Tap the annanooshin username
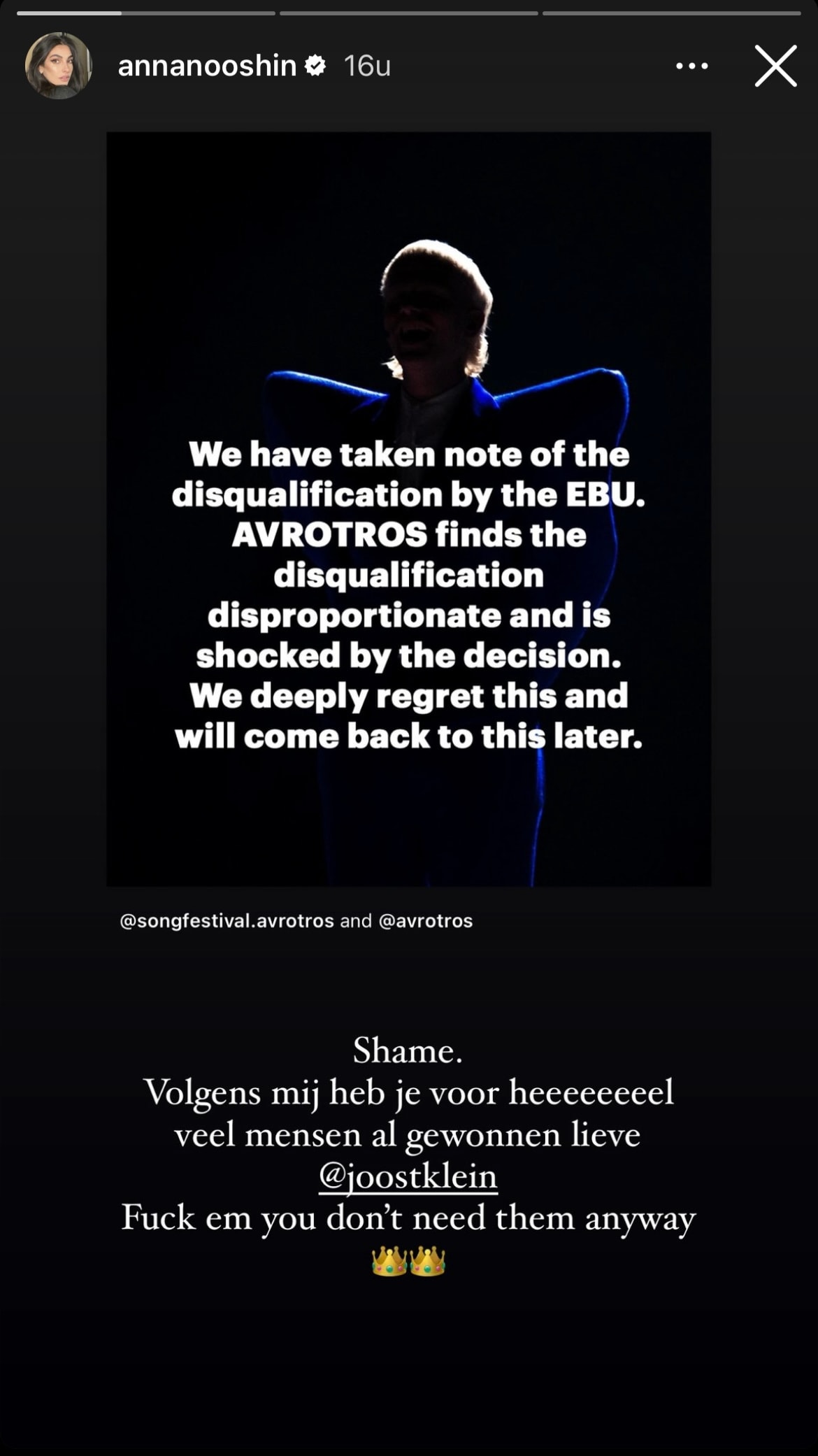The height and width of the screenshot is (1456, 818). coord(207,66)
